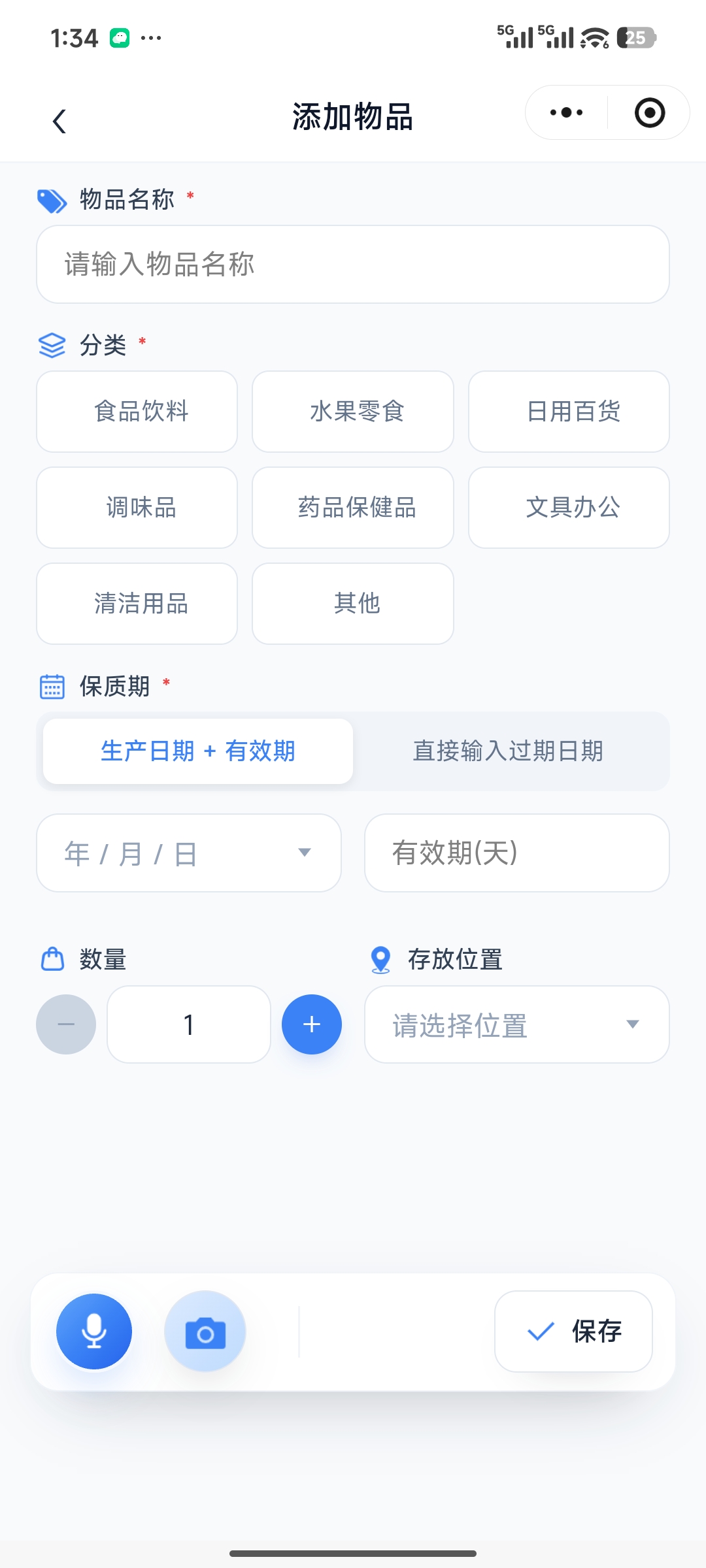This screenshot has width=706, height=1568.
Task: Click the tag icon beside 物品名称
Action: 54,200
